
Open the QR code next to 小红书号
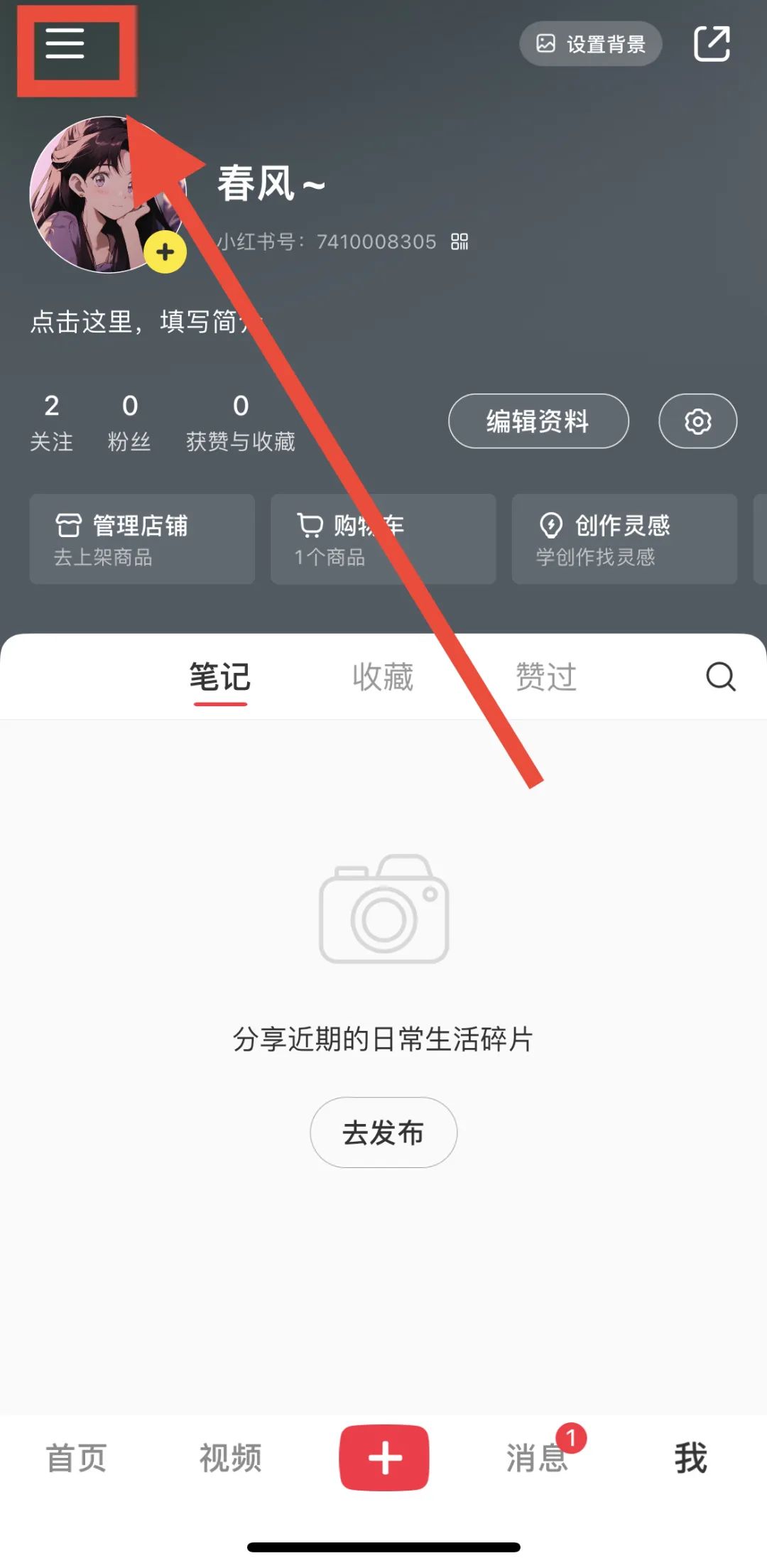click(x=459, y=242)
